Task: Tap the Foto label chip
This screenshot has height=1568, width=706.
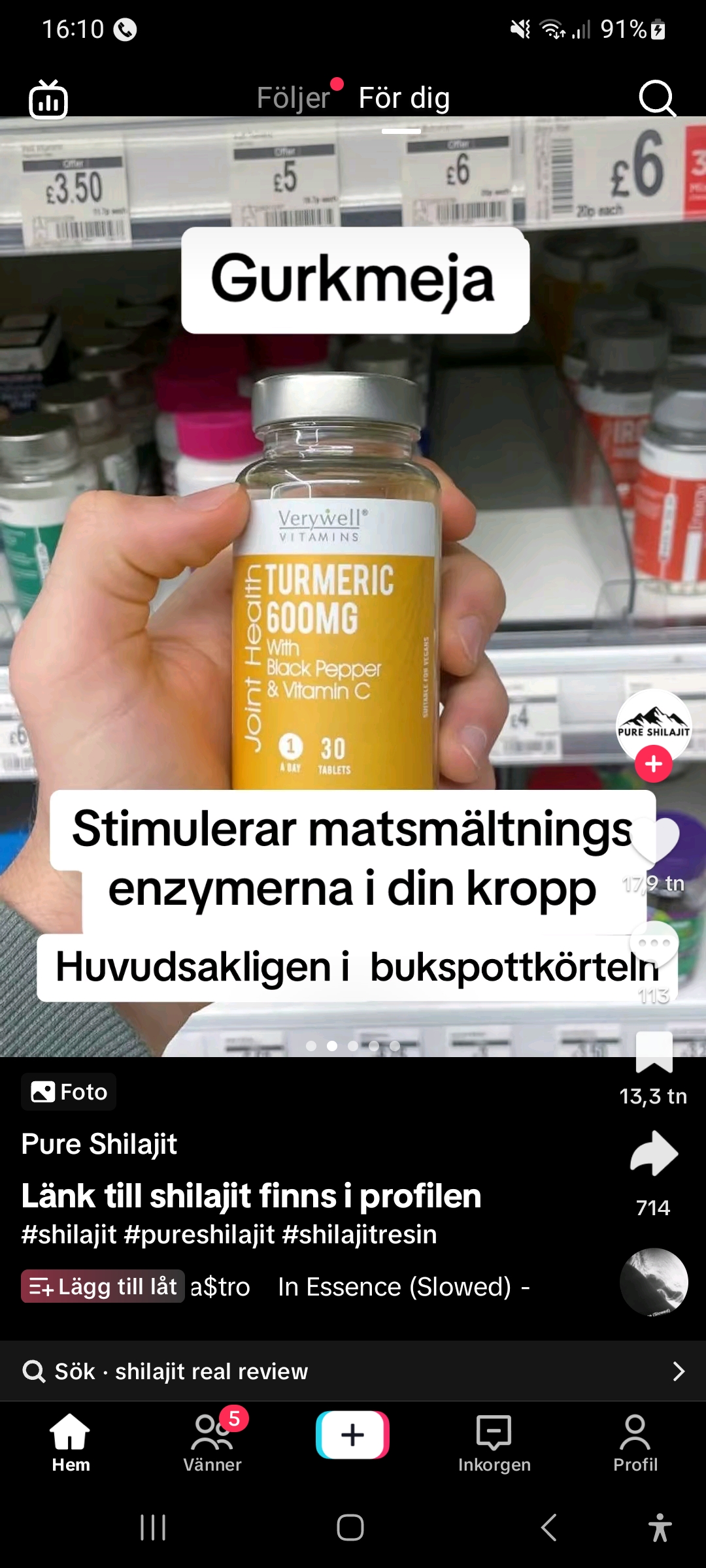Action: pos(69,1092)
